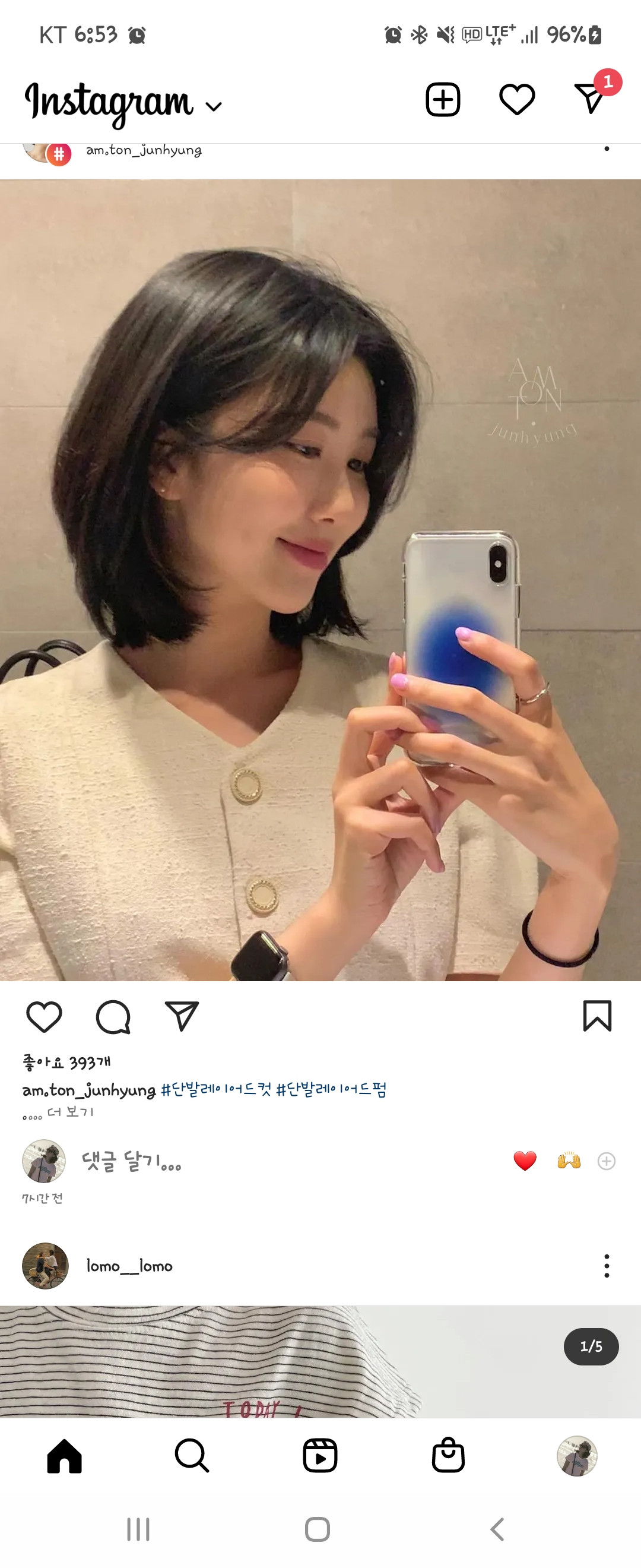641x1568 pixels.
Task: Open lomo__lomo's profile
Action: pos(129,1266)
